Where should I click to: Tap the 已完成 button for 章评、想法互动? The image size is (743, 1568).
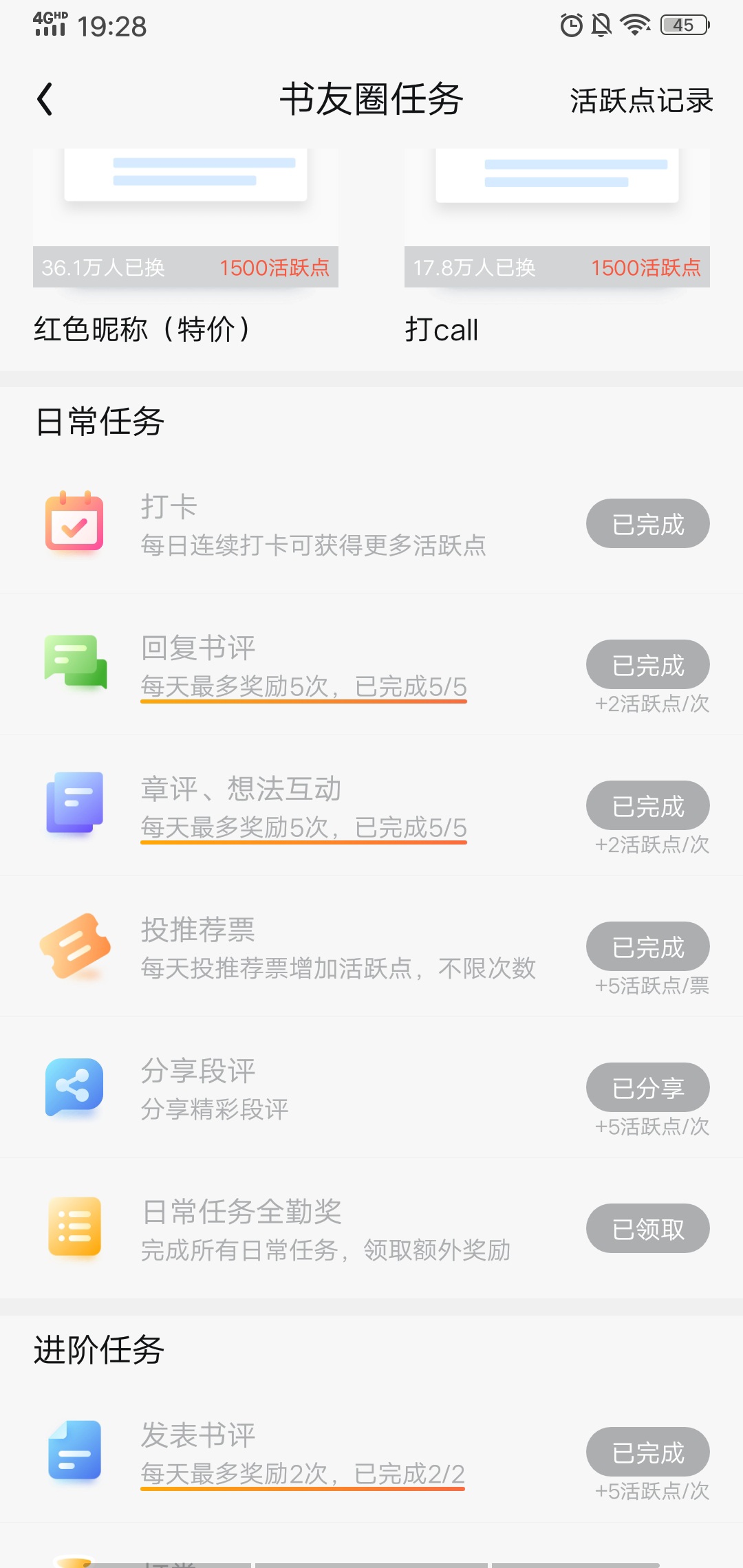pyautogui.click(x=648, y=805)
